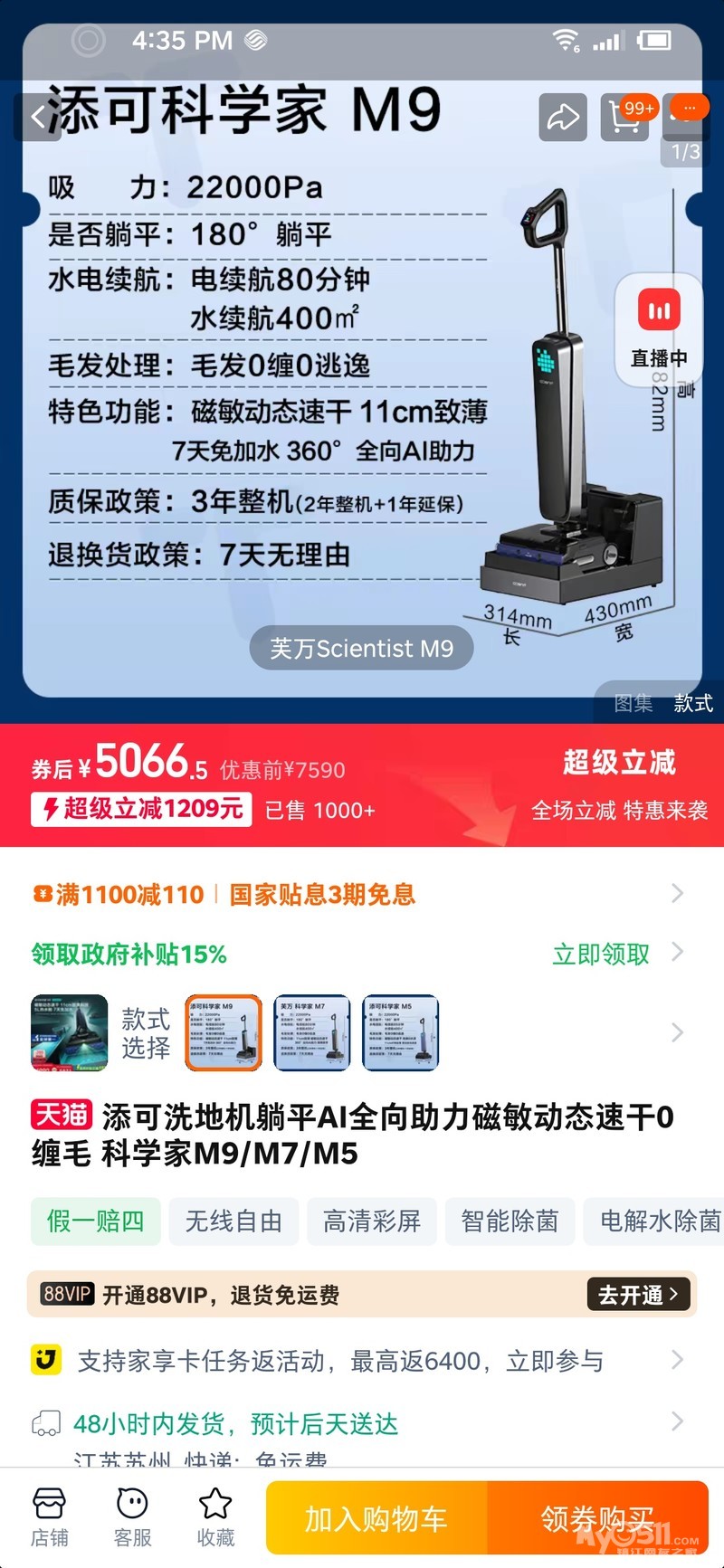Viewport: 724px width, 1568px height.
Task: Select the M5 style thumbnail
Action: click(400, 1032)
